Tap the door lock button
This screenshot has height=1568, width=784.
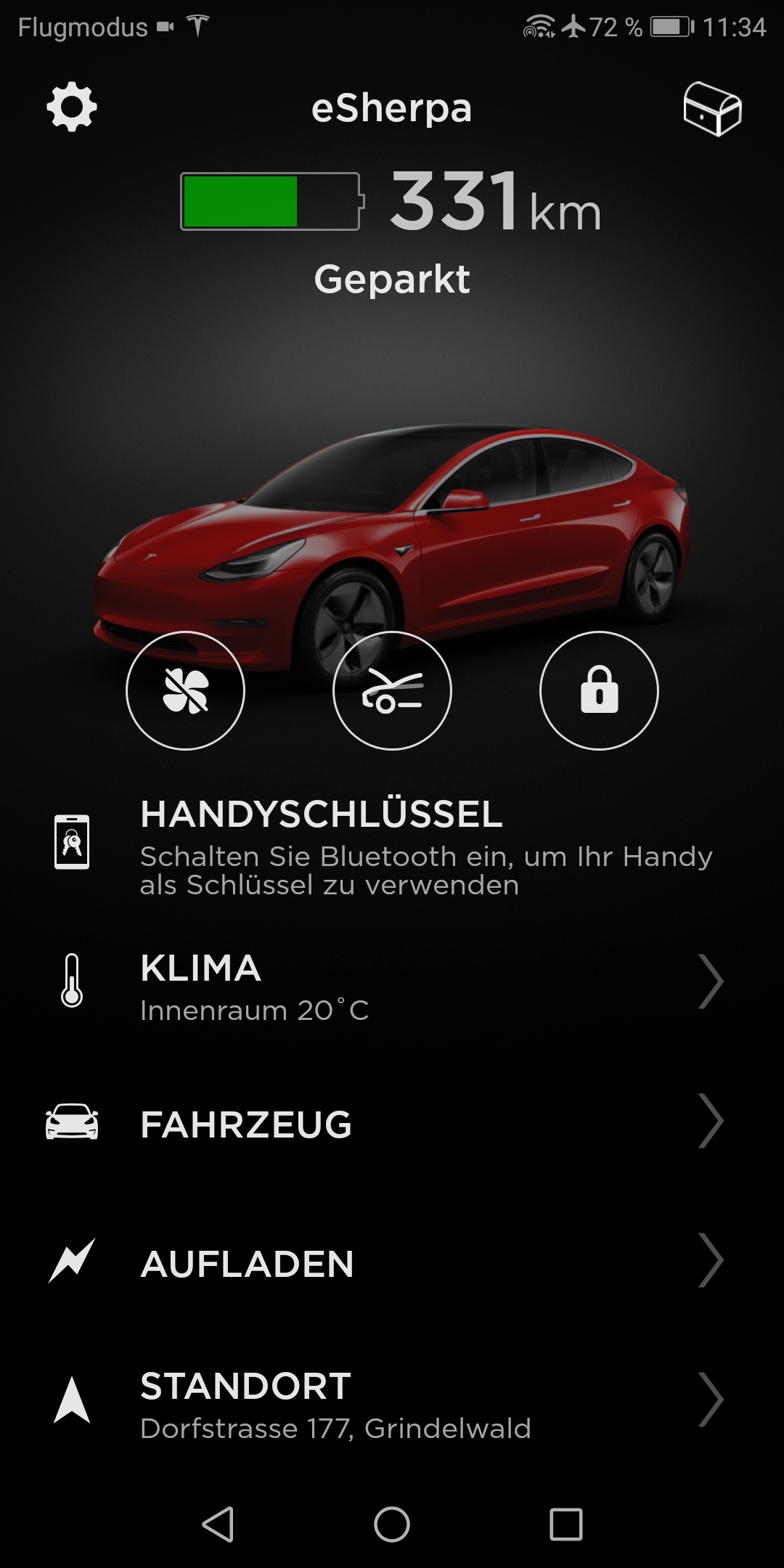point(599,690)
